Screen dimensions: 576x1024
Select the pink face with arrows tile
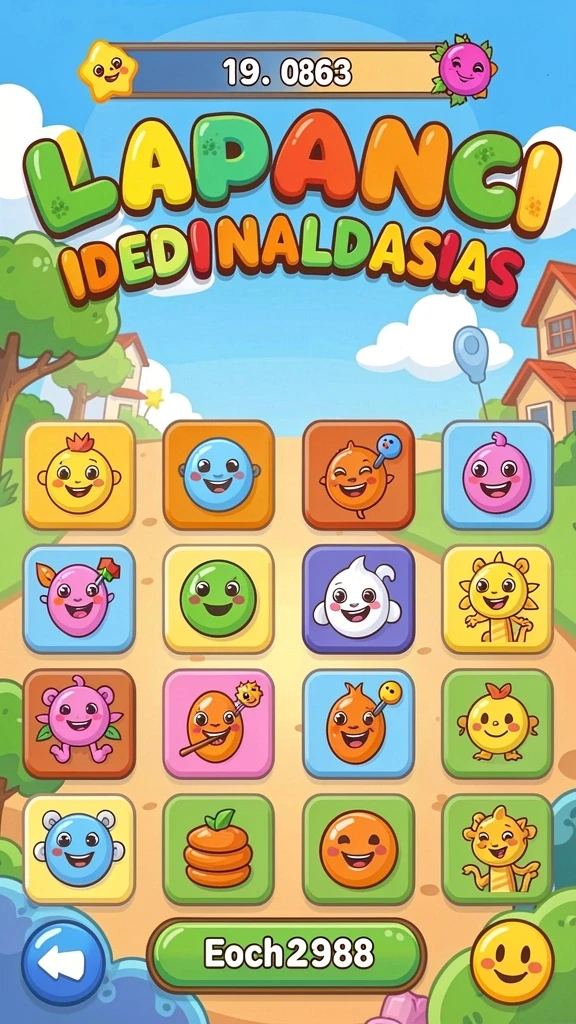click(79, 599)
